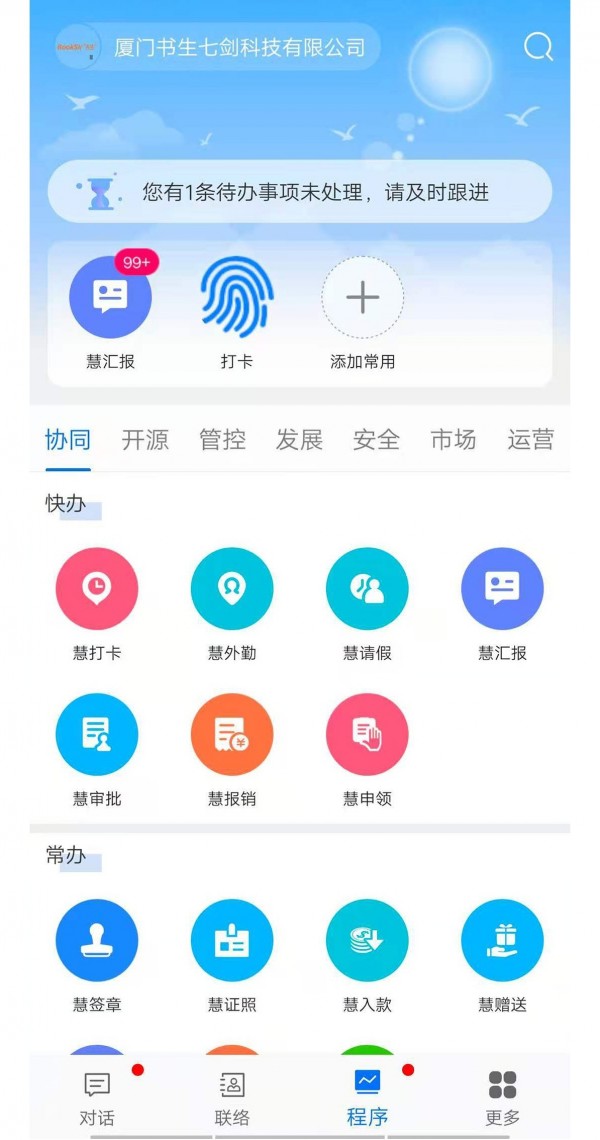The height and width of the screenshot is (1140, 600).
Task: Tap 添加常用 plus button
Action: tap(362, 298)
